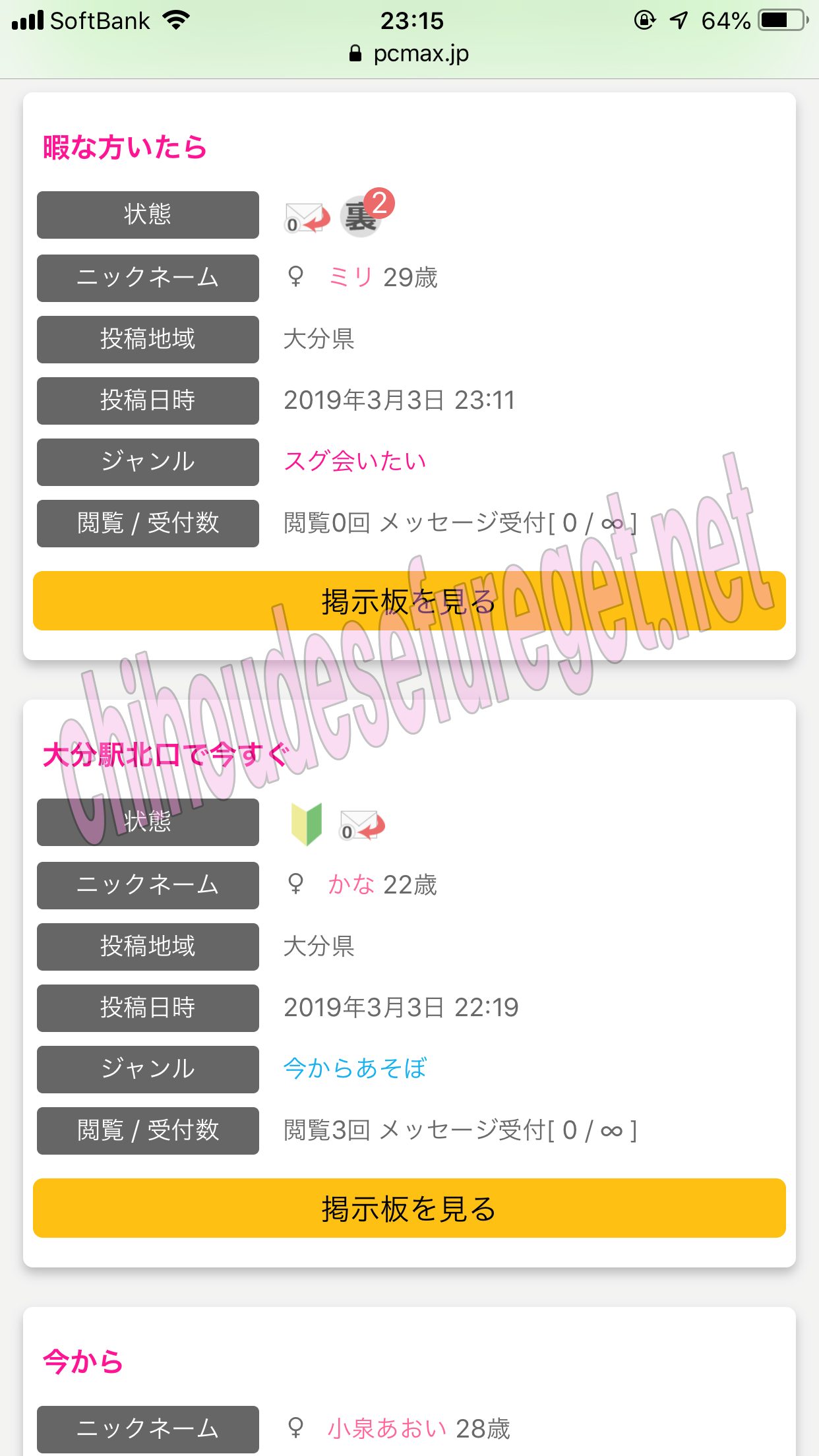Image resolution: width=819 pixels, height=1456 pixels.
Task: Open the post titled 大分駅北口で今すぐ
Action: [x=165, y=754]
